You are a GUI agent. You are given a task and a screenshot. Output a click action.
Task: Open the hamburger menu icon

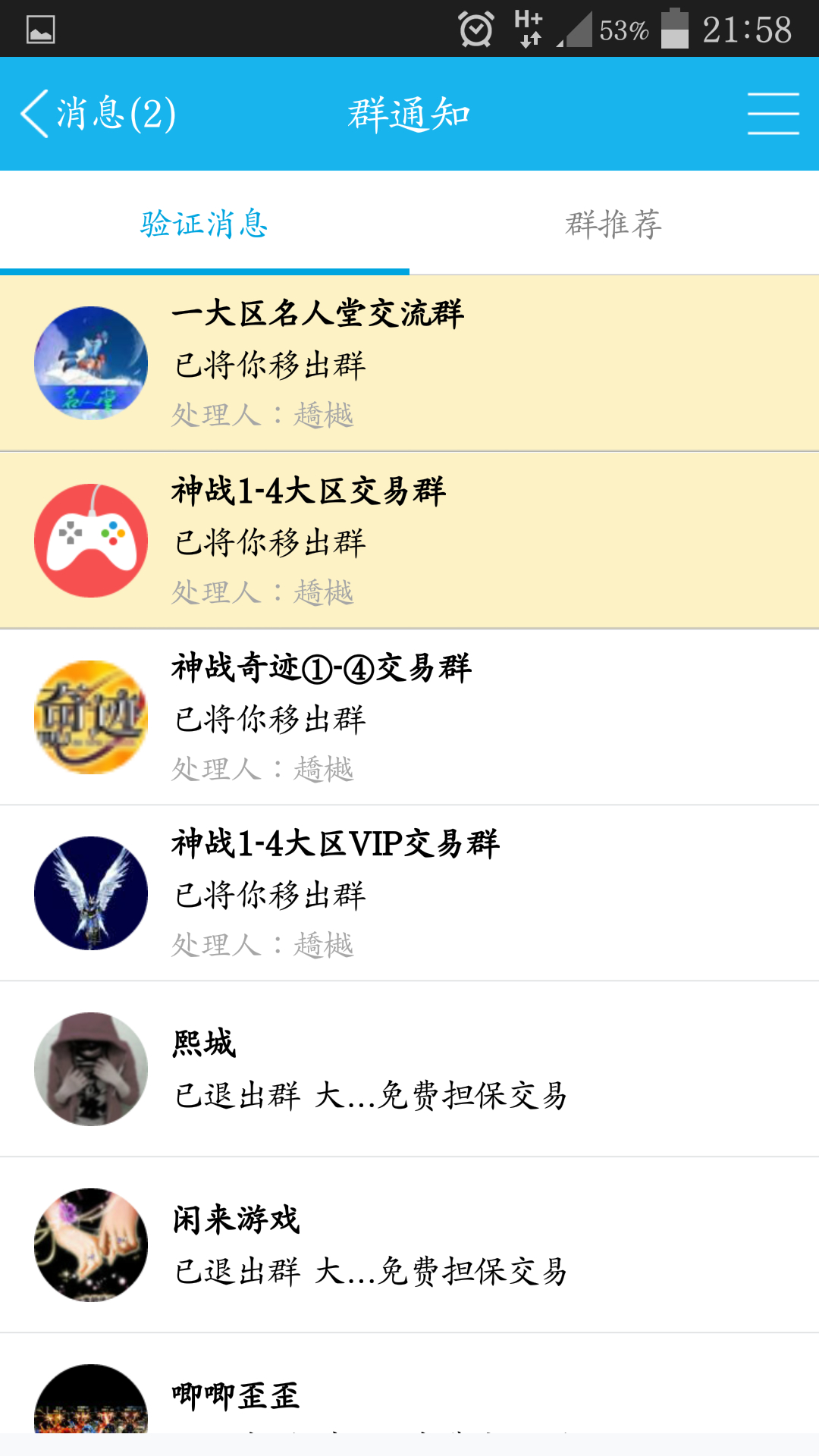click(x=773, y=114)
